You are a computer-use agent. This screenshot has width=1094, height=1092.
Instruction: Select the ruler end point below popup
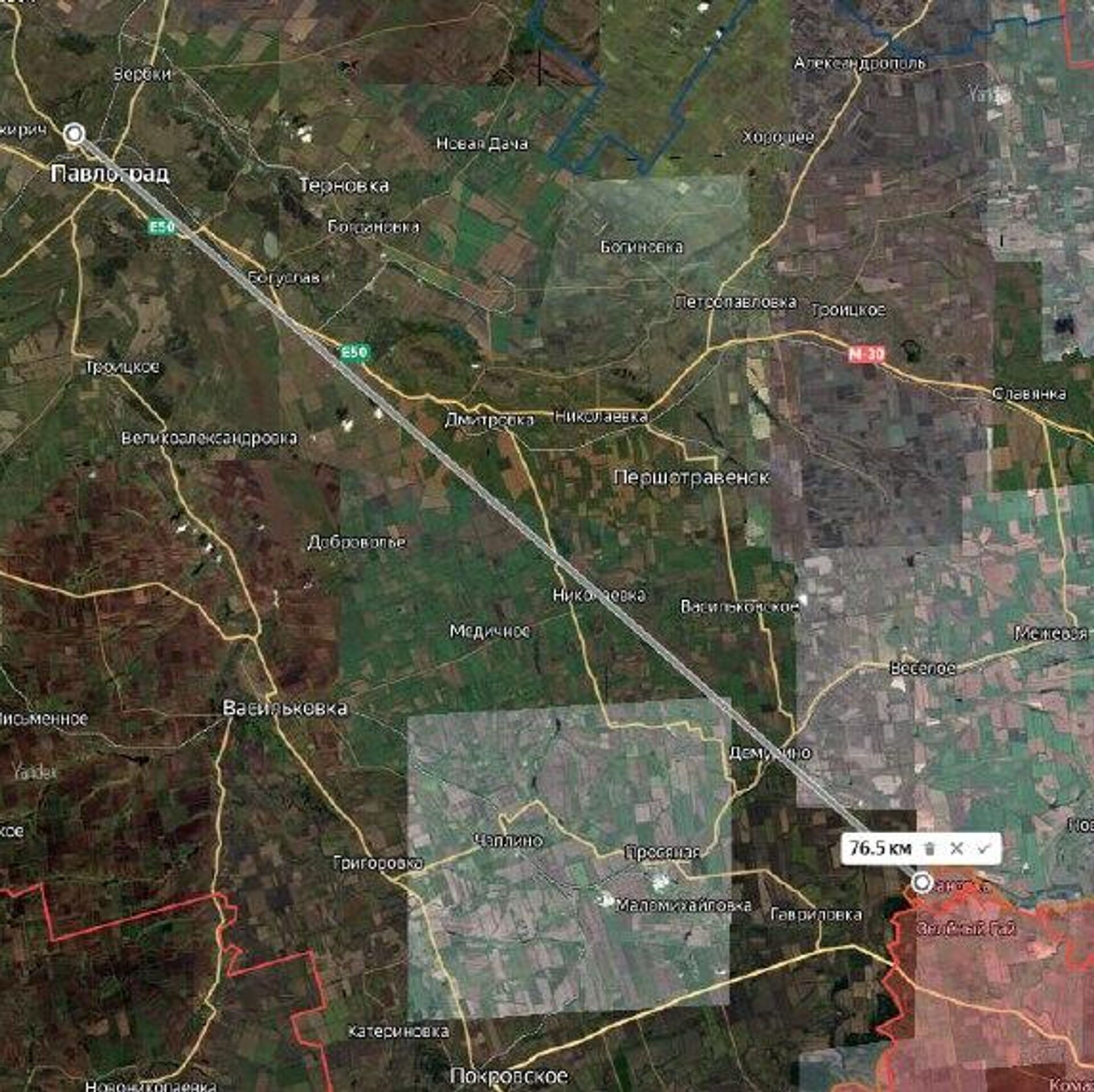click(921, 883)
